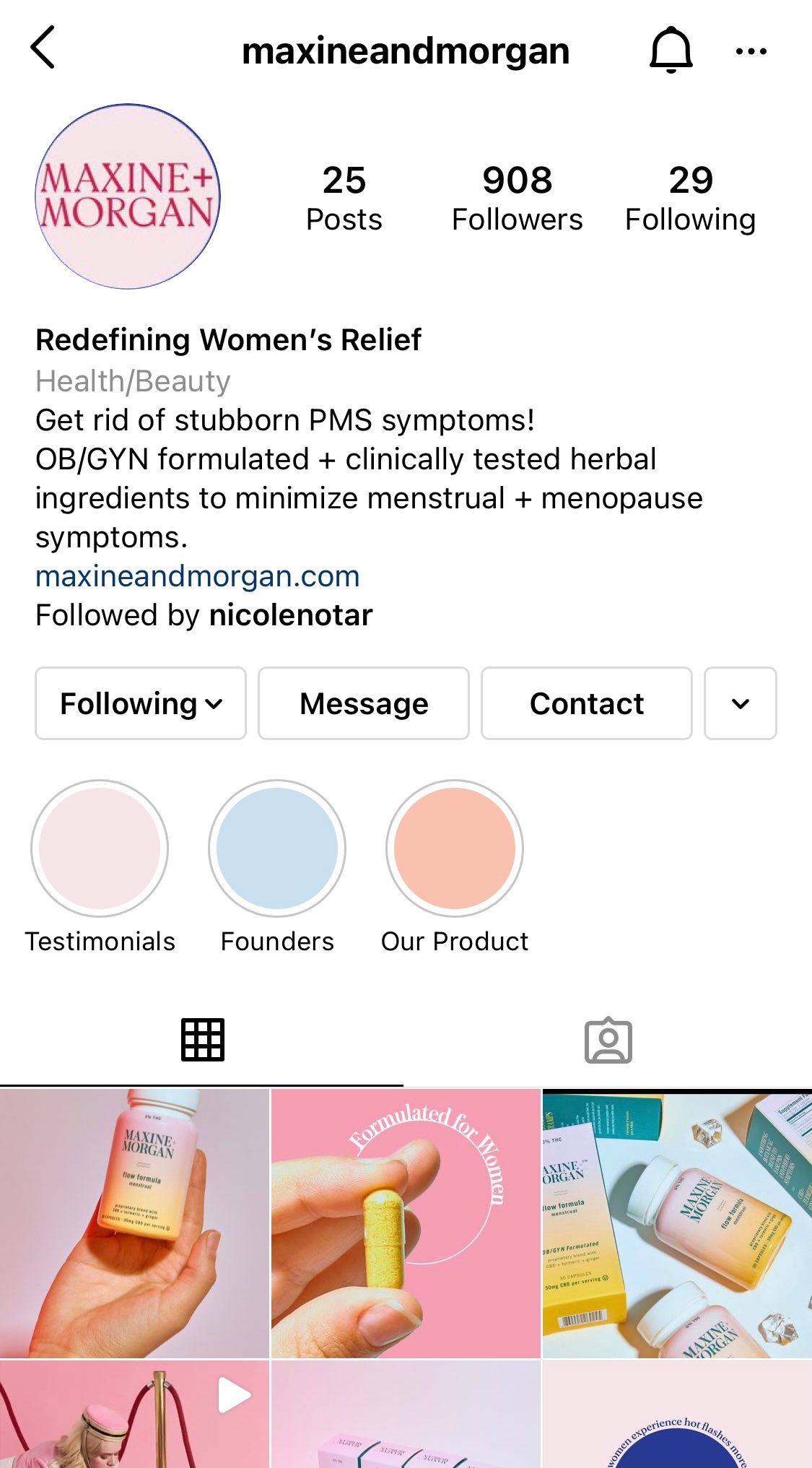View the 908 Followers list
The image size is (812, 1468).
coord(517,199)
